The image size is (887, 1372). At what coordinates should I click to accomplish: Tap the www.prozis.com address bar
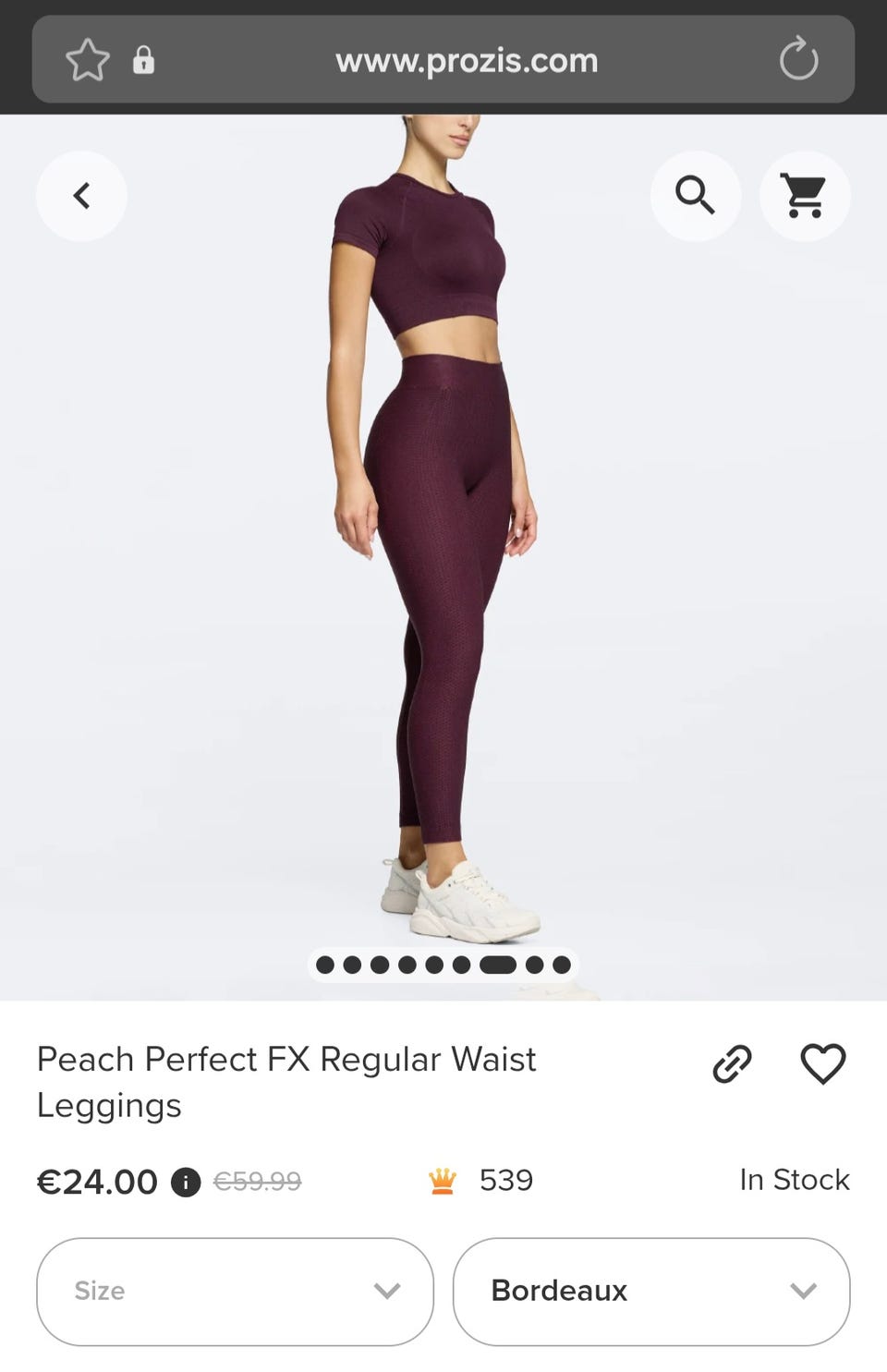coord(467,61)
